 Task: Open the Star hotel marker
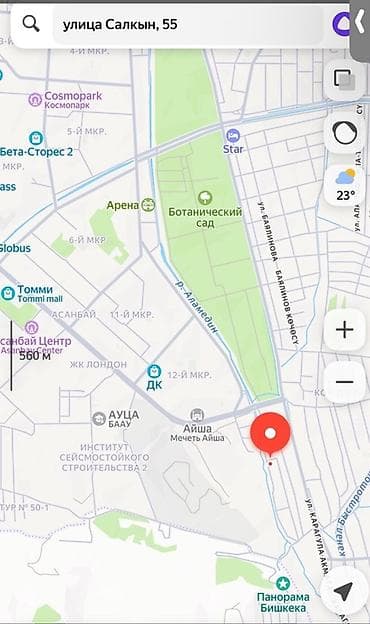click(x=233, y=141)
